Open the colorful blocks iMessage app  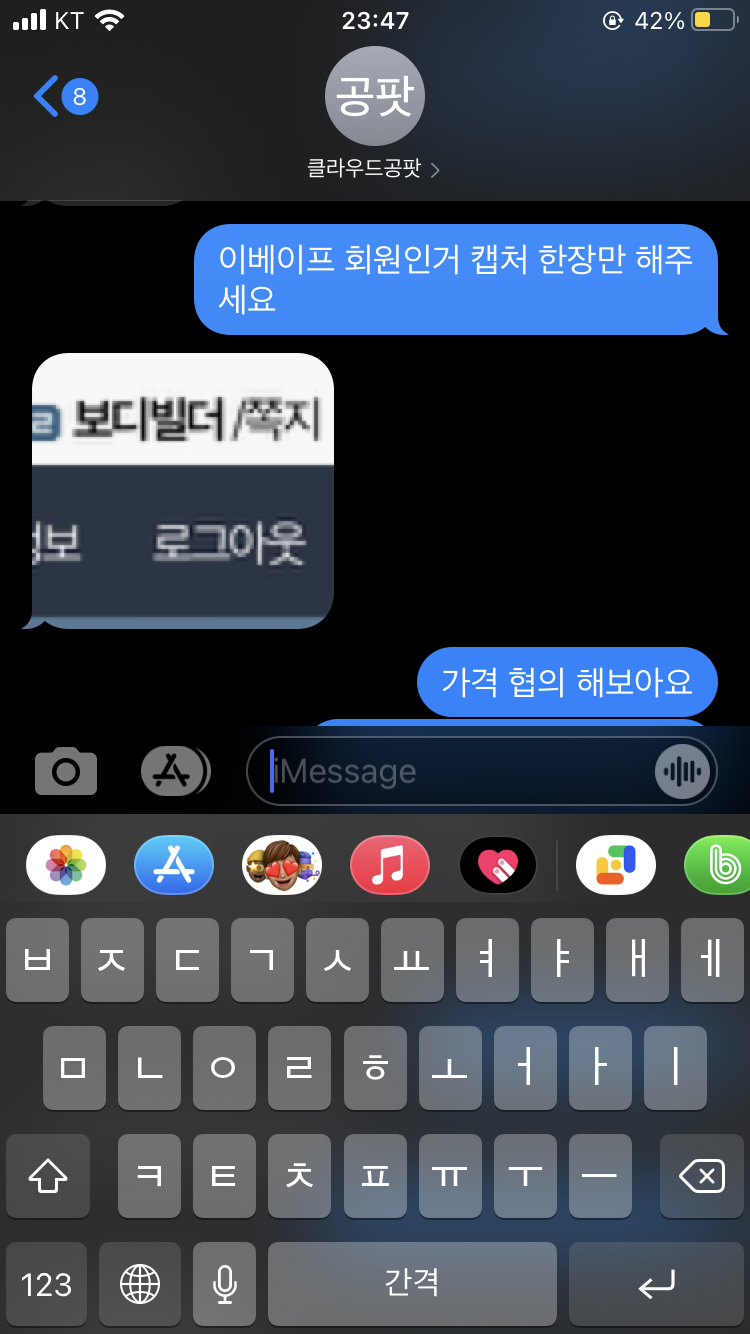616,865
